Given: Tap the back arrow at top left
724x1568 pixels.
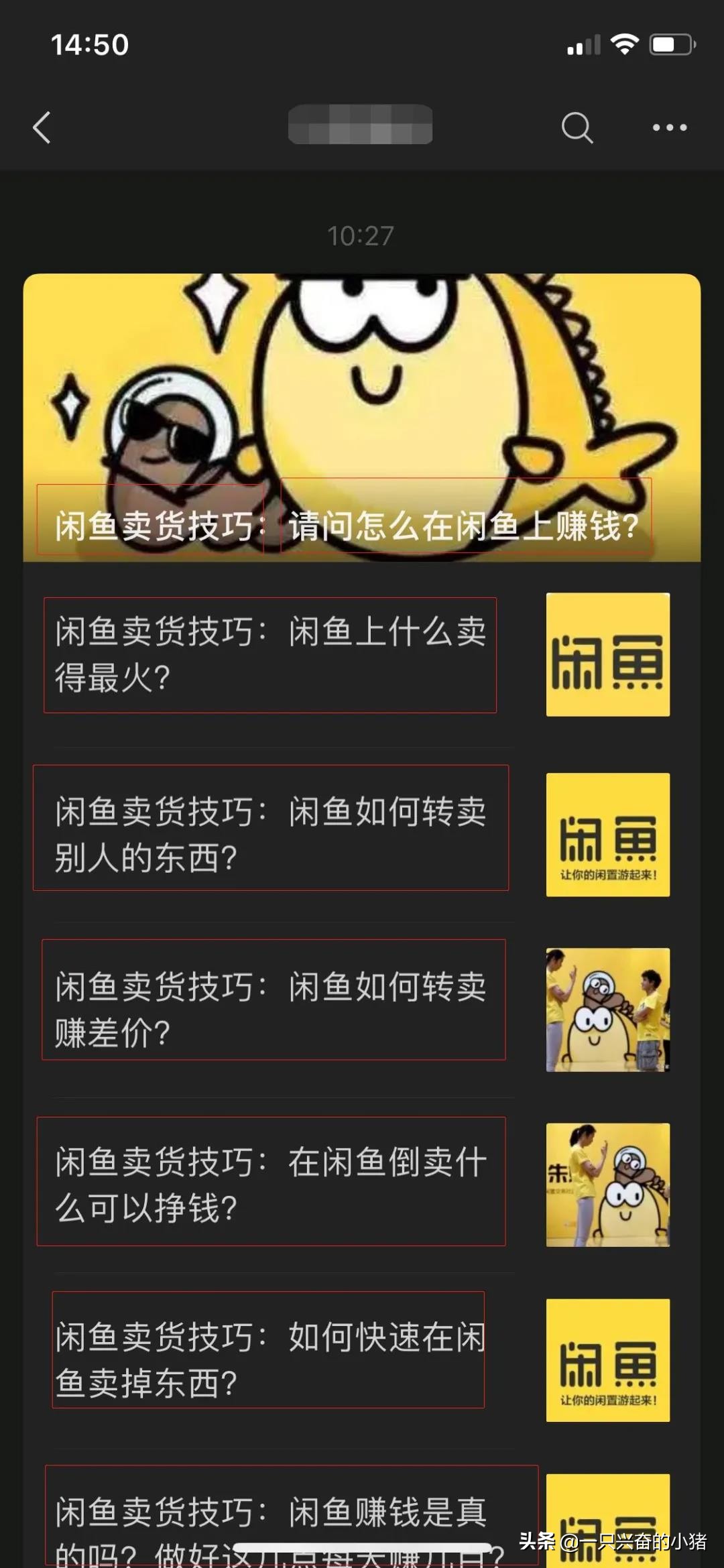Looking at the screenshot, I should [42, 127].
